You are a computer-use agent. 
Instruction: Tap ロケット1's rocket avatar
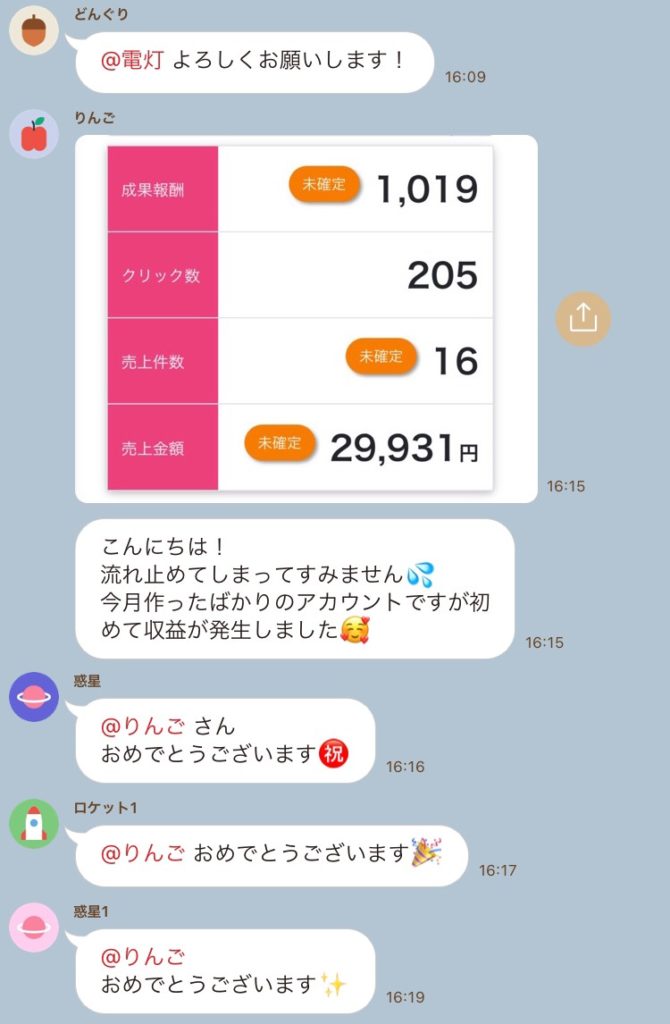point(34,824)
